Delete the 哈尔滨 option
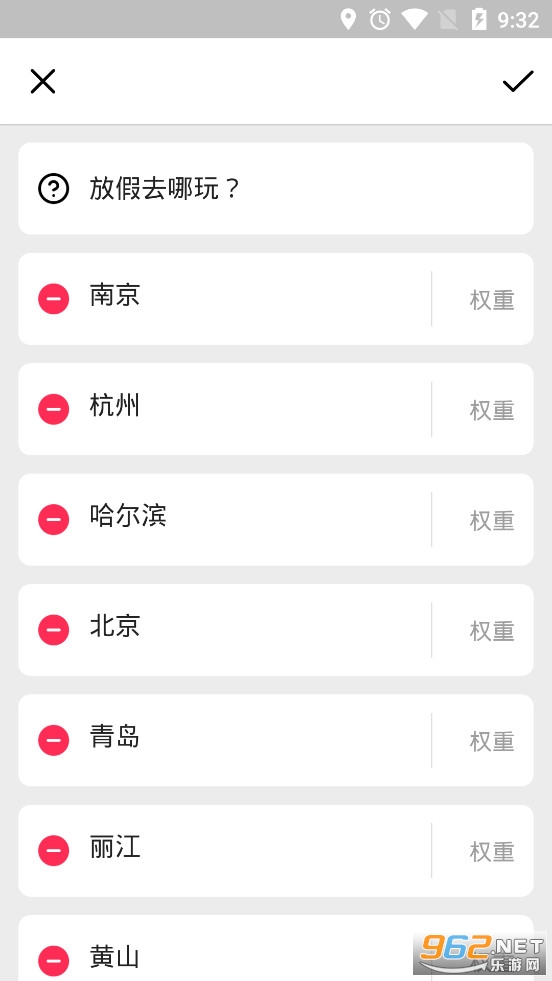This screenshot has width=552, height=981. (54, 519)
